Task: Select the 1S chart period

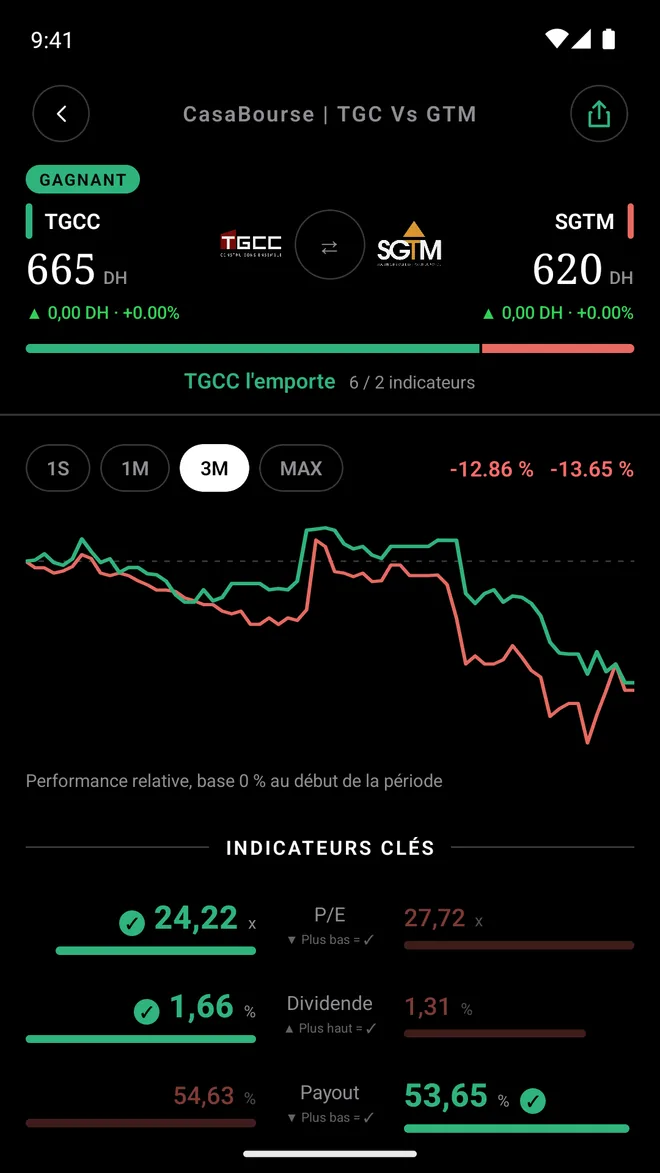Action: click(58, 468)
